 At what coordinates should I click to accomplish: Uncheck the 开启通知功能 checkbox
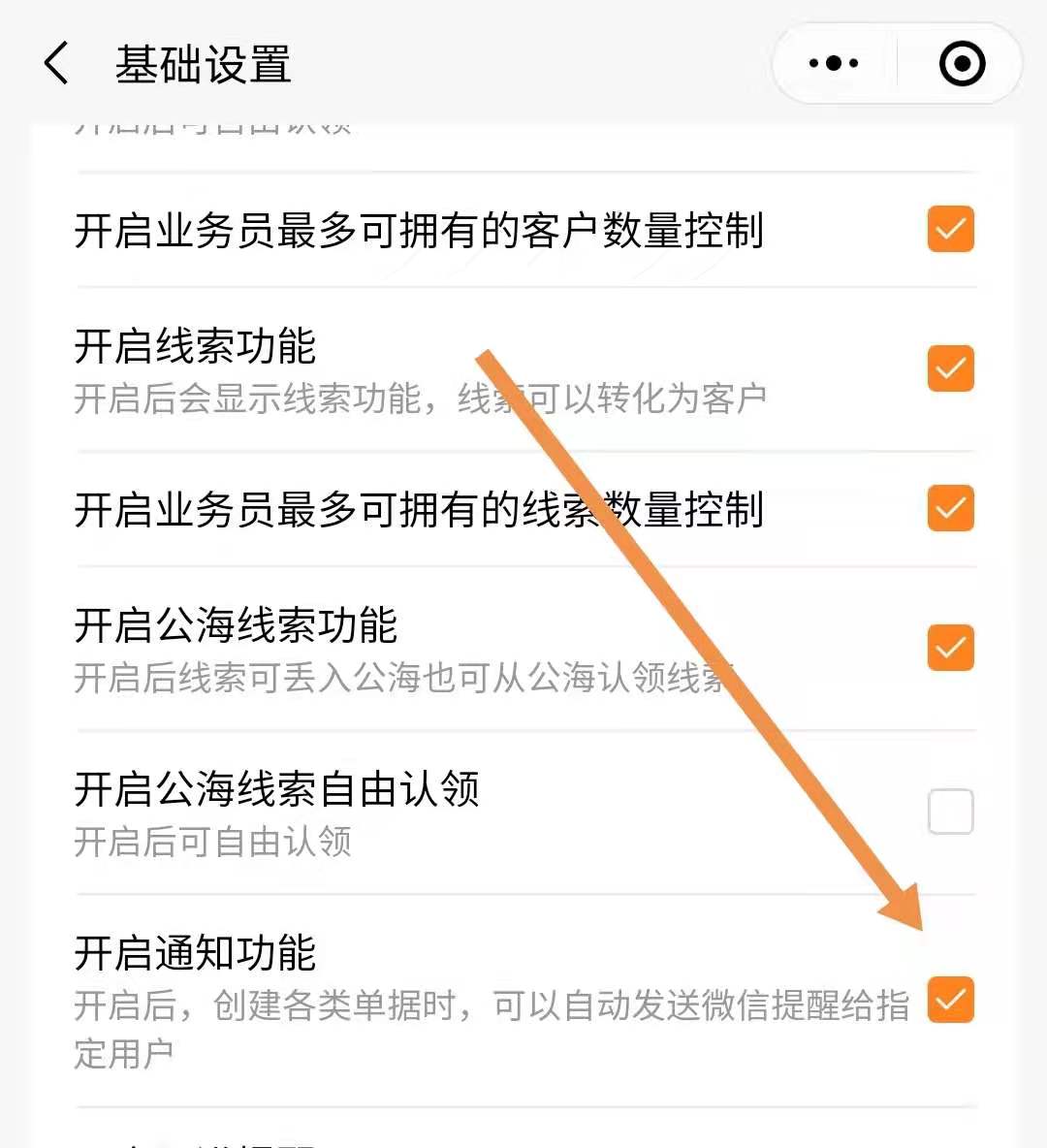950,1000
